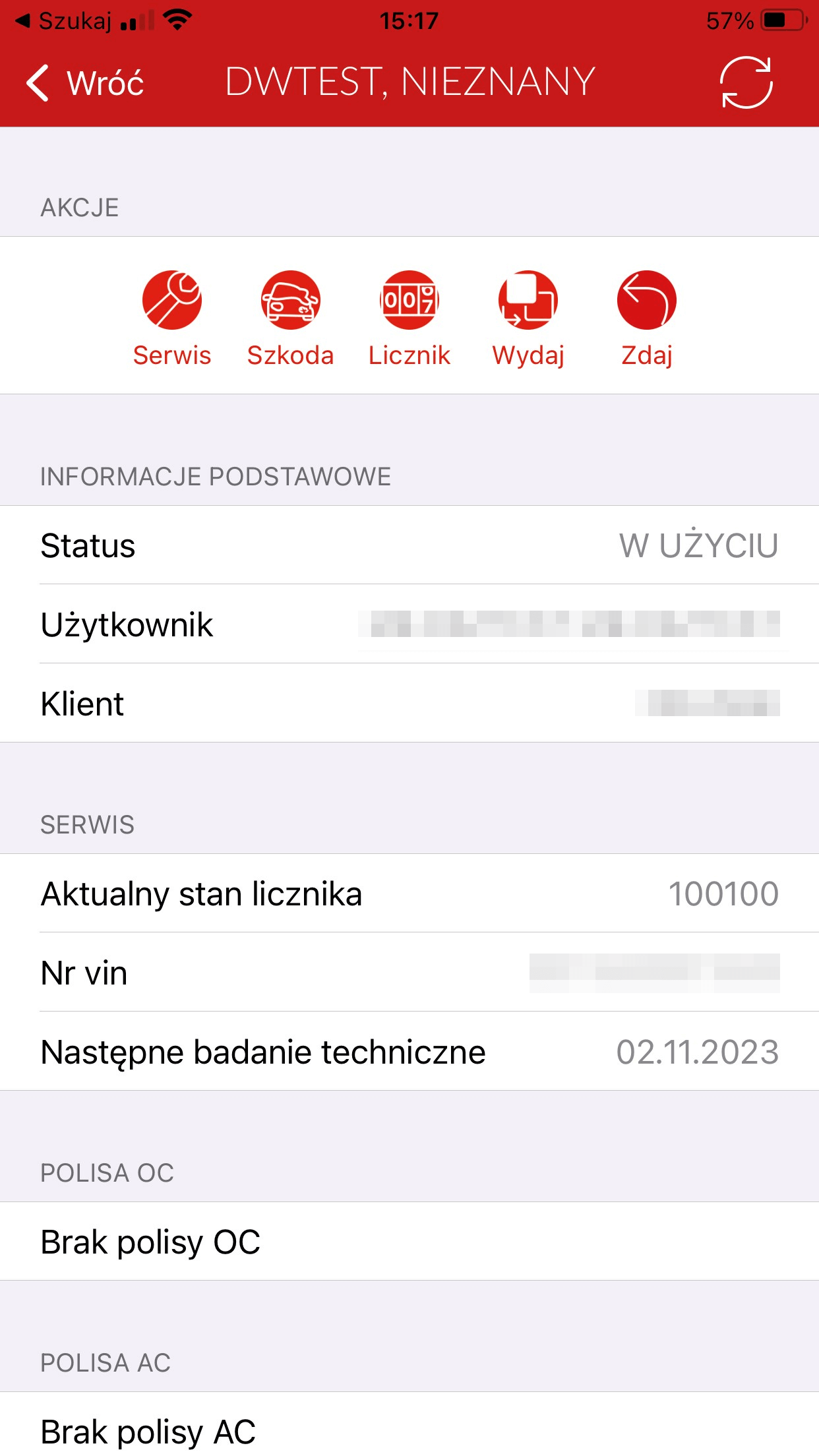Report damage via Szkoda
The height and width of the screenshot is (1456, 819).
(290, 317)
